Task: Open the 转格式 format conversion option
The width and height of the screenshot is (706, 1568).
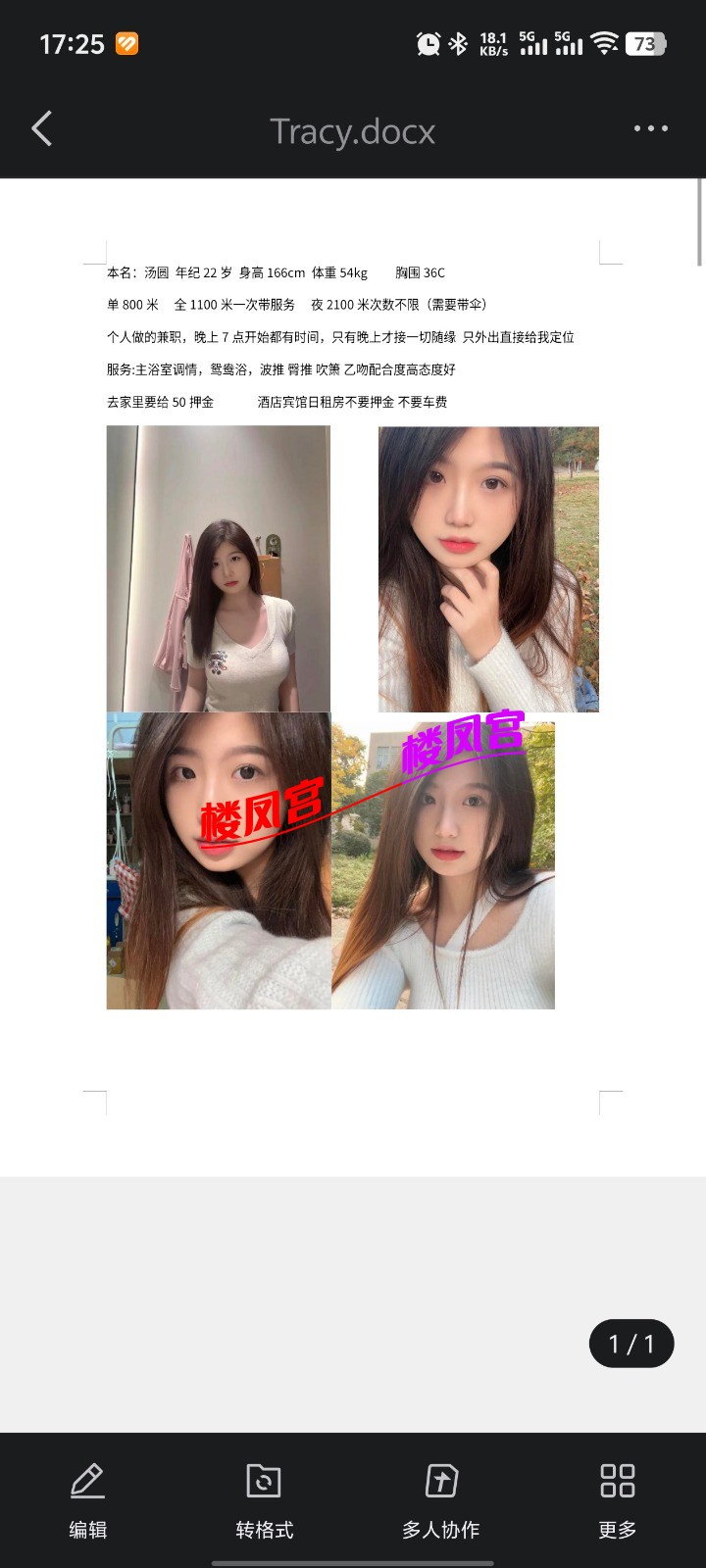Action: 264,1499
